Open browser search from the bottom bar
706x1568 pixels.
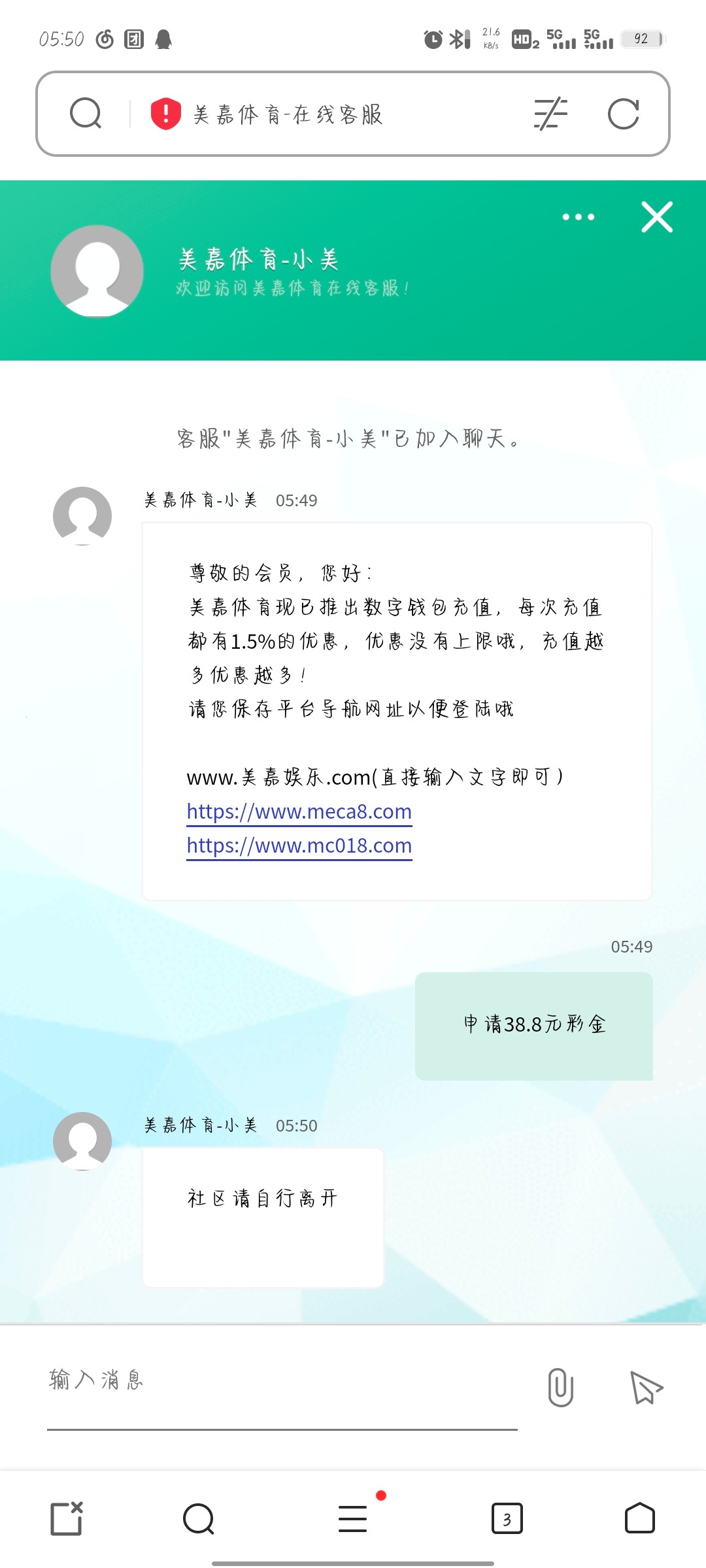tap(199, 1518)
